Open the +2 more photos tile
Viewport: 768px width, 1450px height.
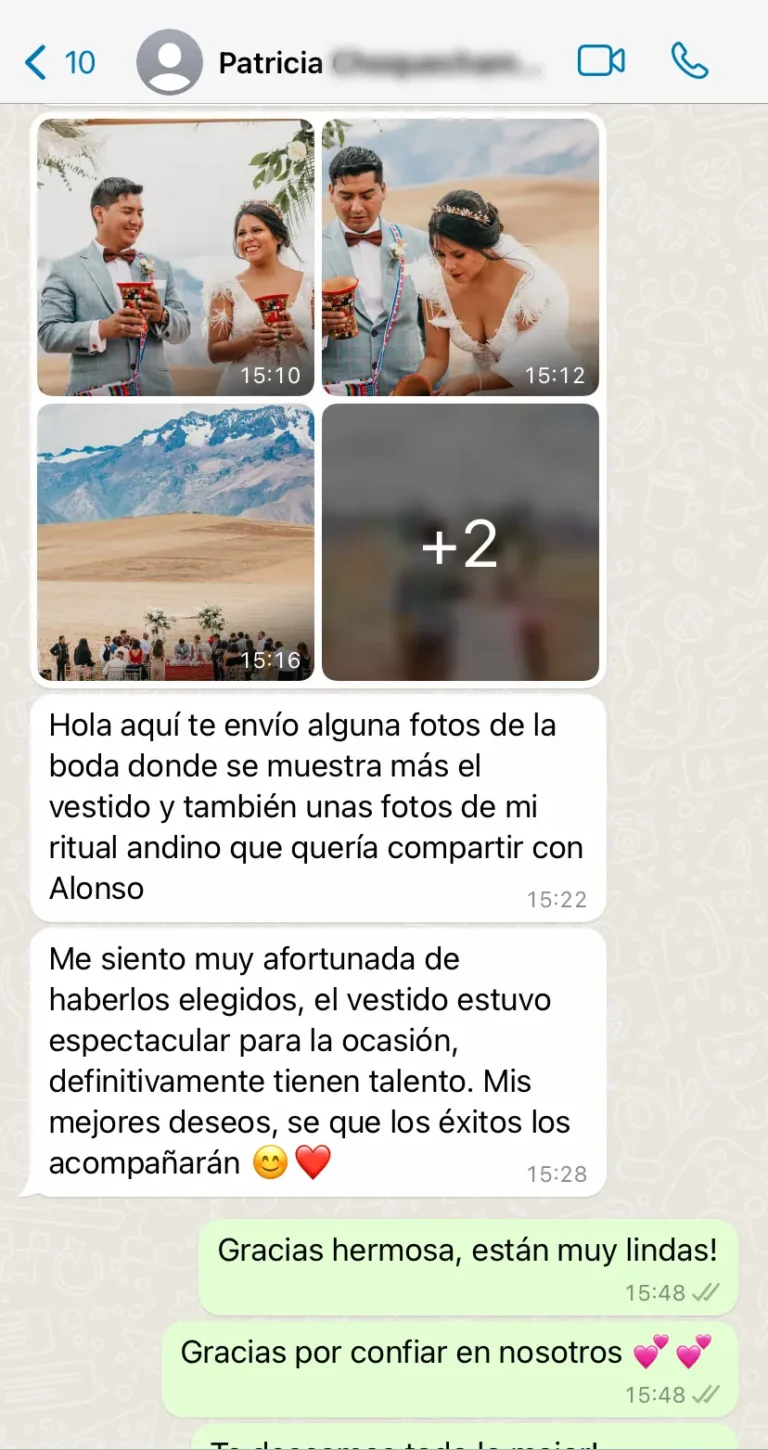(x=460, y=542)
